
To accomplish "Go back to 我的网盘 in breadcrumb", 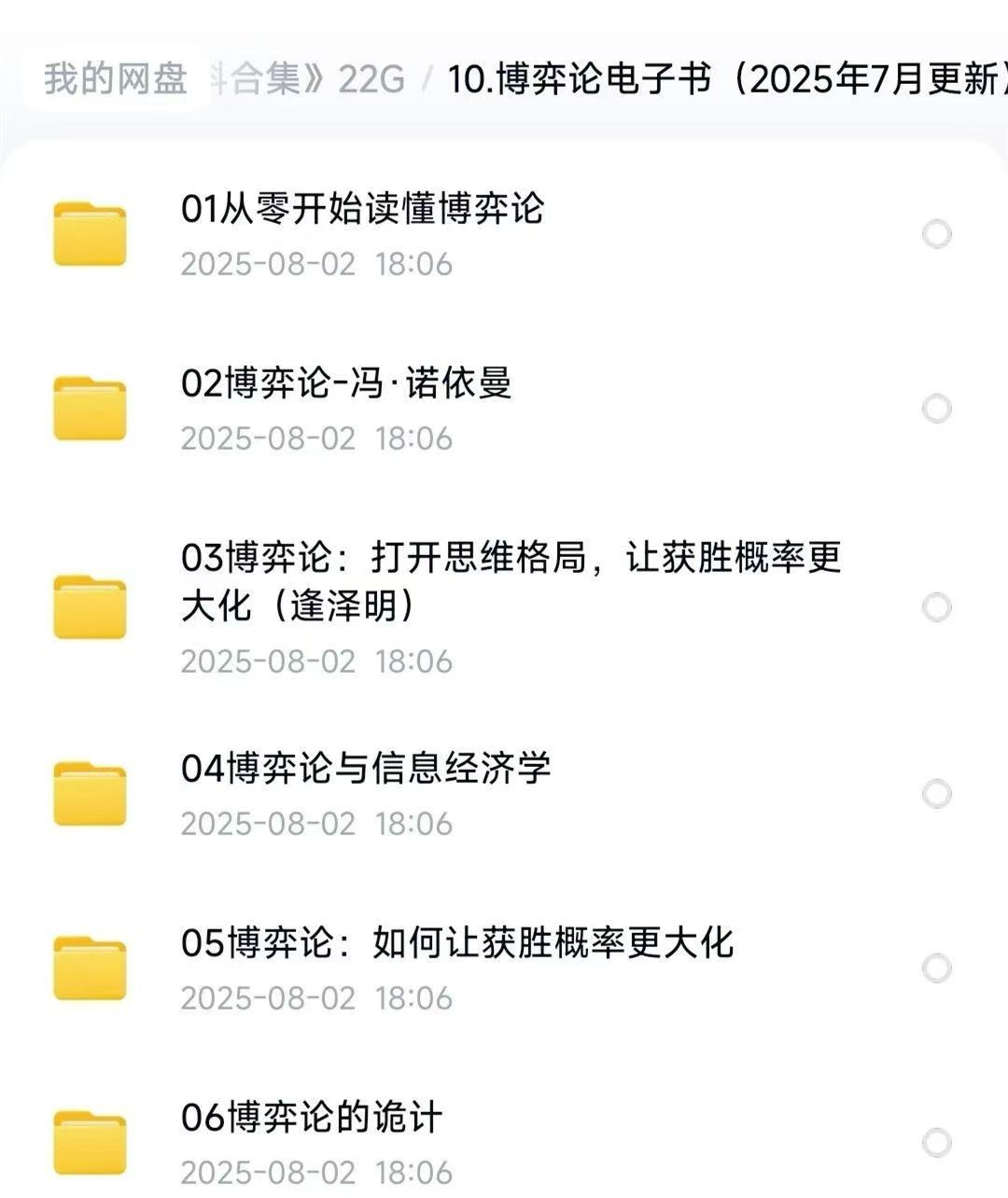I will pos(116,78).
